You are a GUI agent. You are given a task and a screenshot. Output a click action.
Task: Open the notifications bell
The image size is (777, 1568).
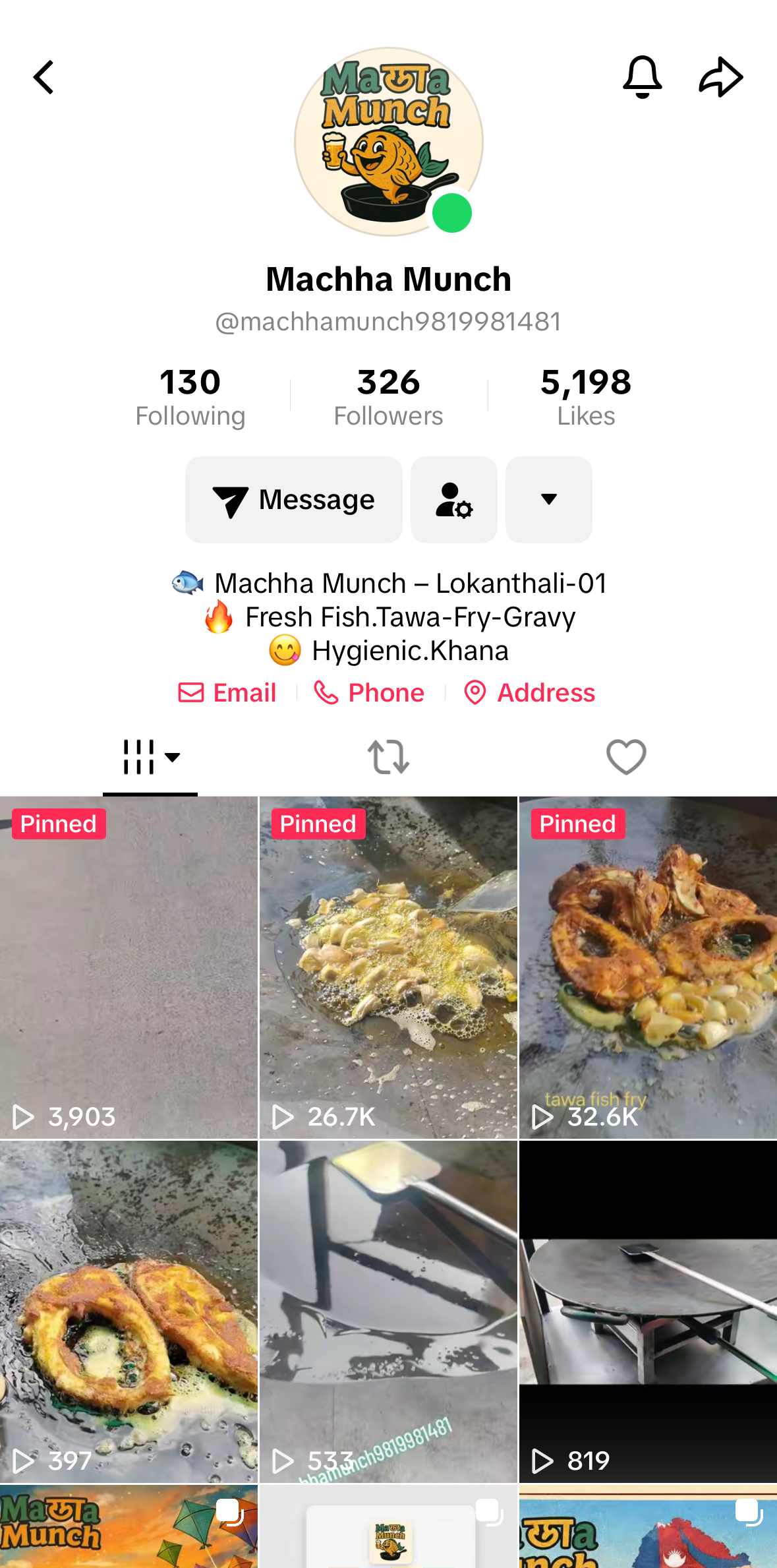(x=642, y=77)
